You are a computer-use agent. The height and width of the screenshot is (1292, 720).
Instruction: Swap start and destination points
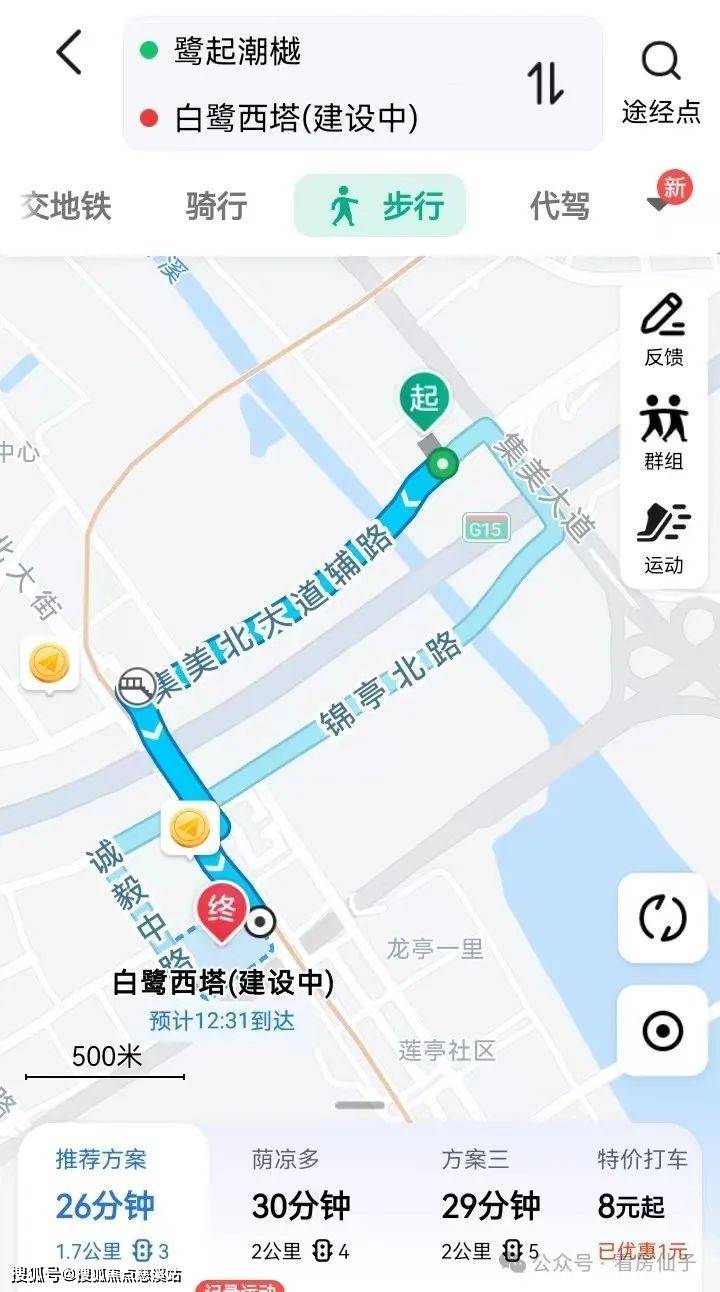point(547,84)
